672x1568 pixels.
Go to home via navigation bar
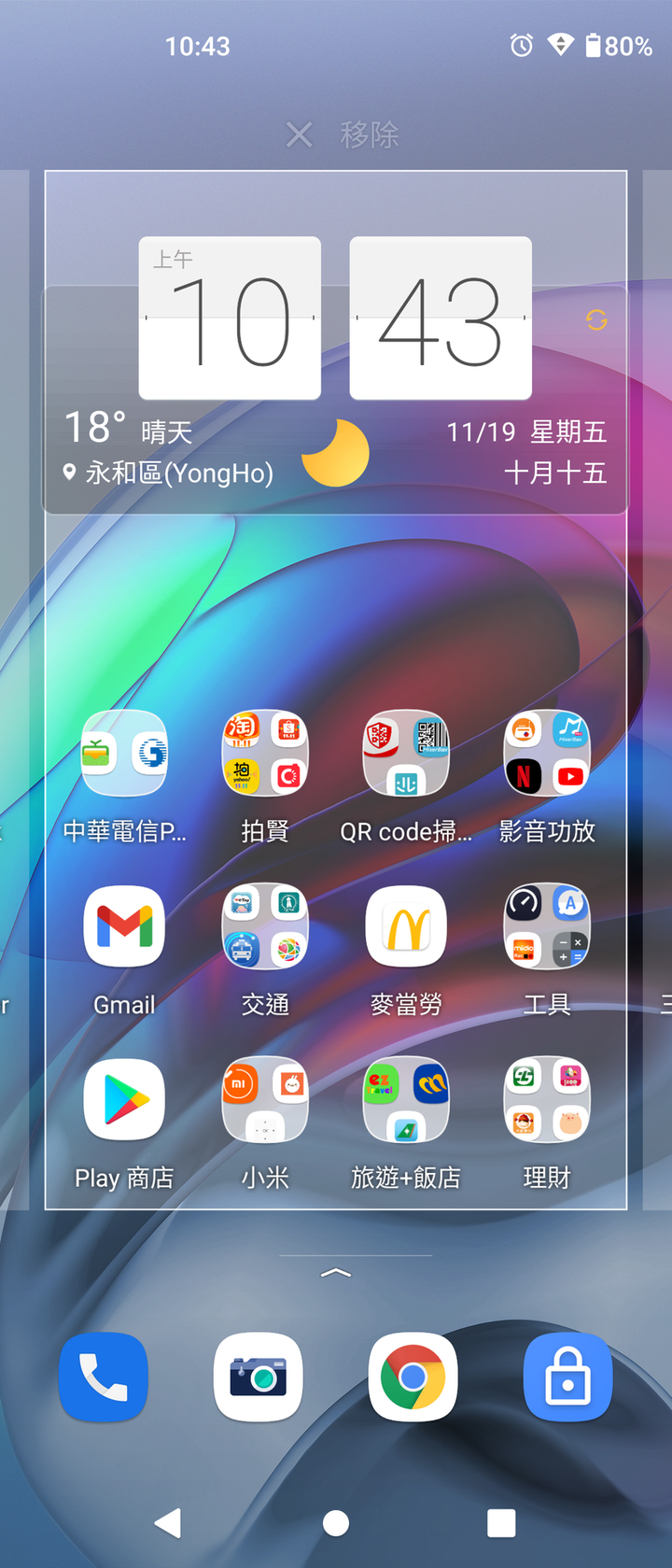(336, 1523)
